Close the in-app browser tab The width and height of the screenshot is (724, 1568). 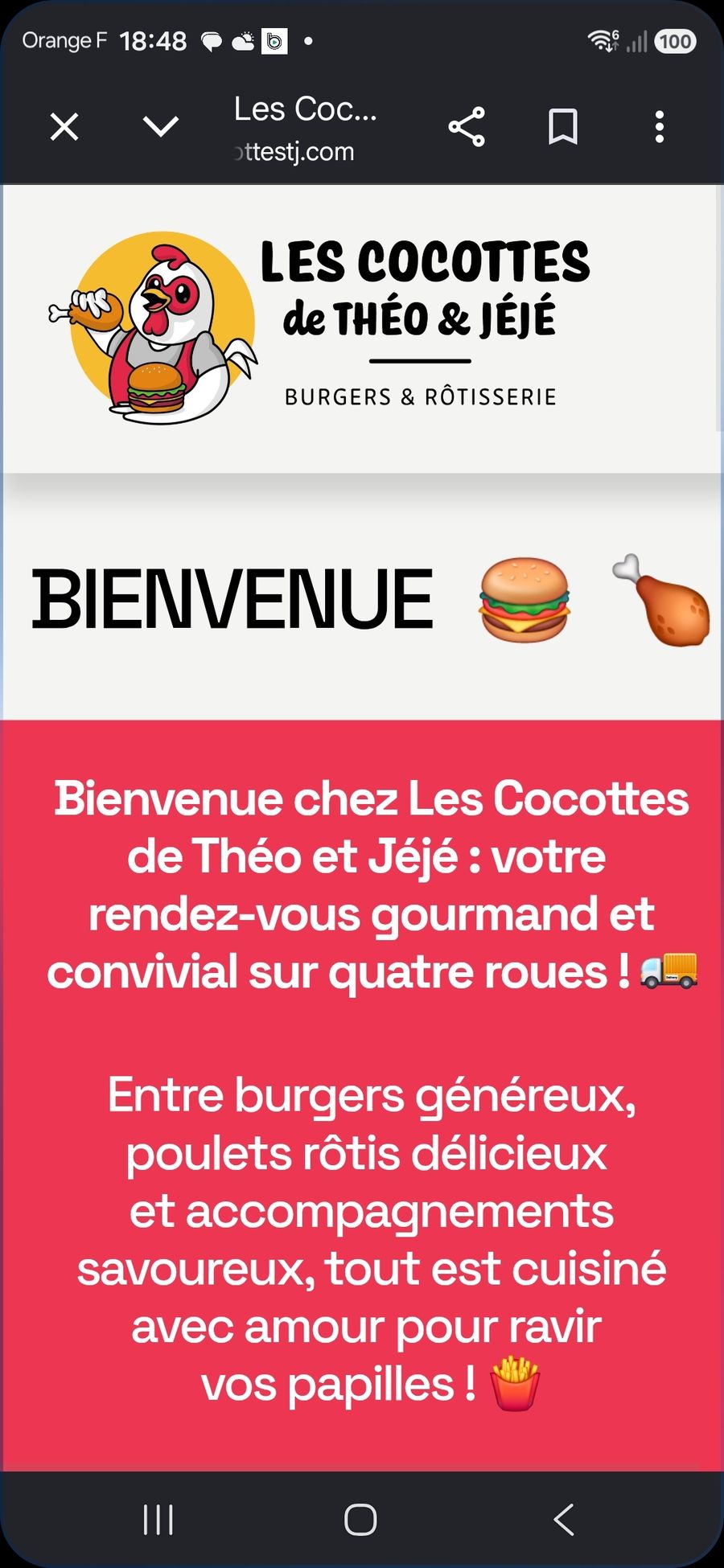(64, 127)
